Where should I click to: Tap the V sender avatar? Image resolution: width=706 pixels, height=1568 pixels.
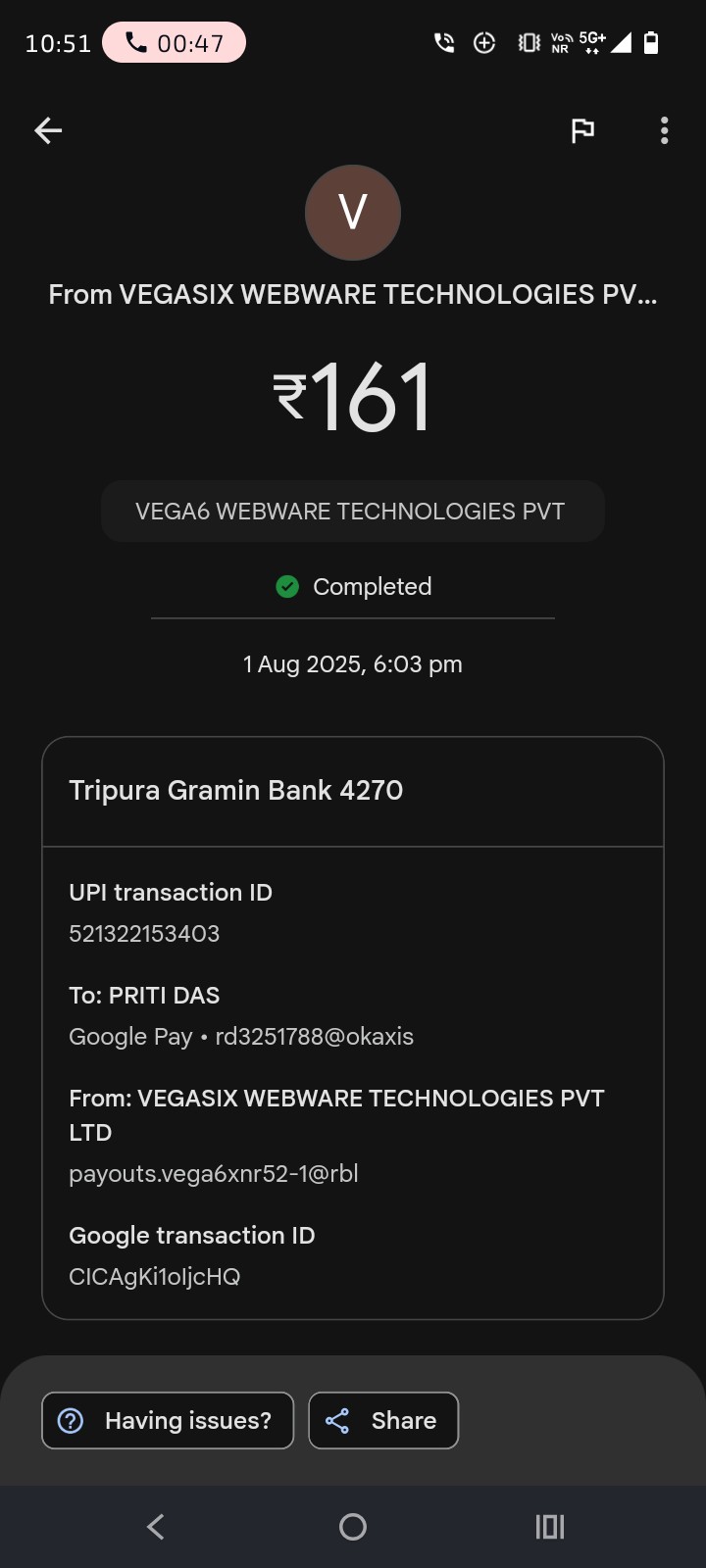pyautogui.click(x=353, y=213)
